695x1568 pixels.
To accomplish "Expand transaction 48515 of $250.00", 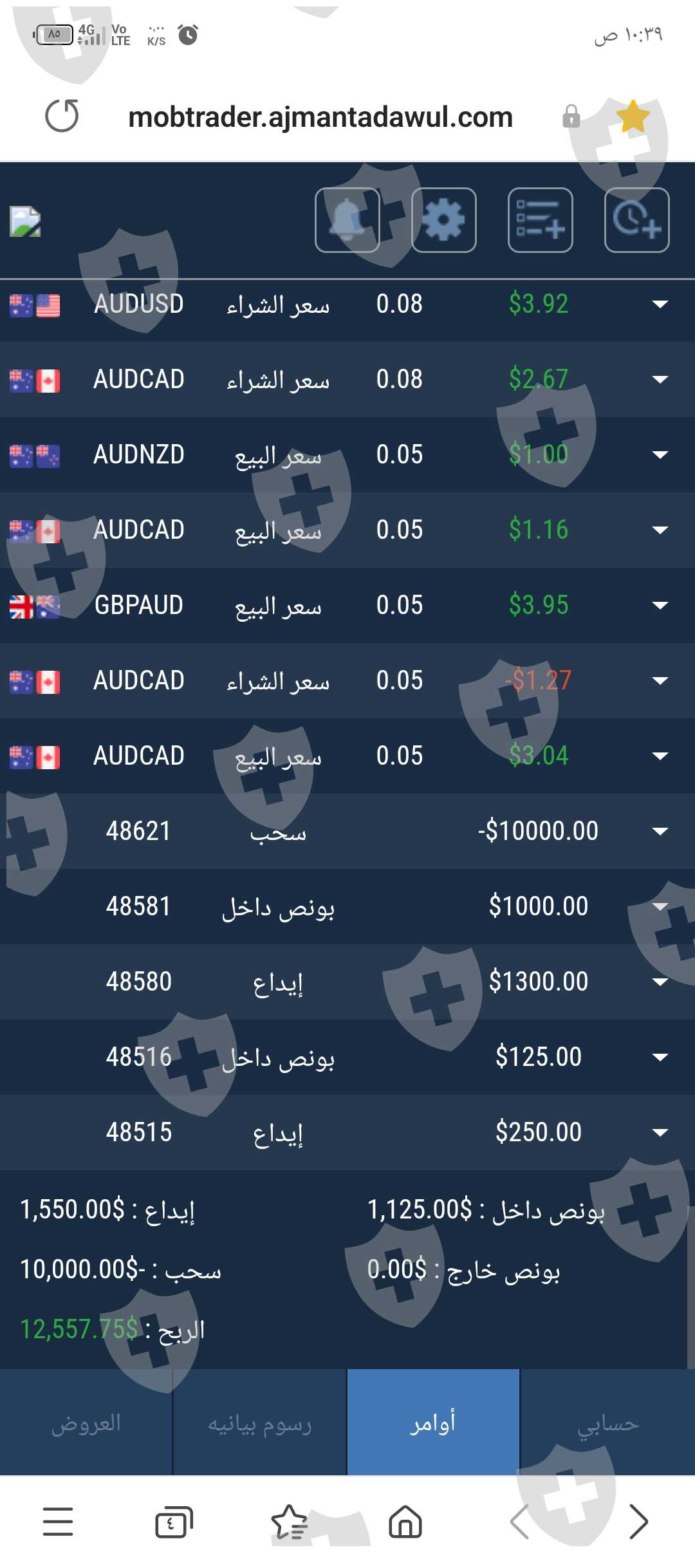I will (x=660, y=1133).
